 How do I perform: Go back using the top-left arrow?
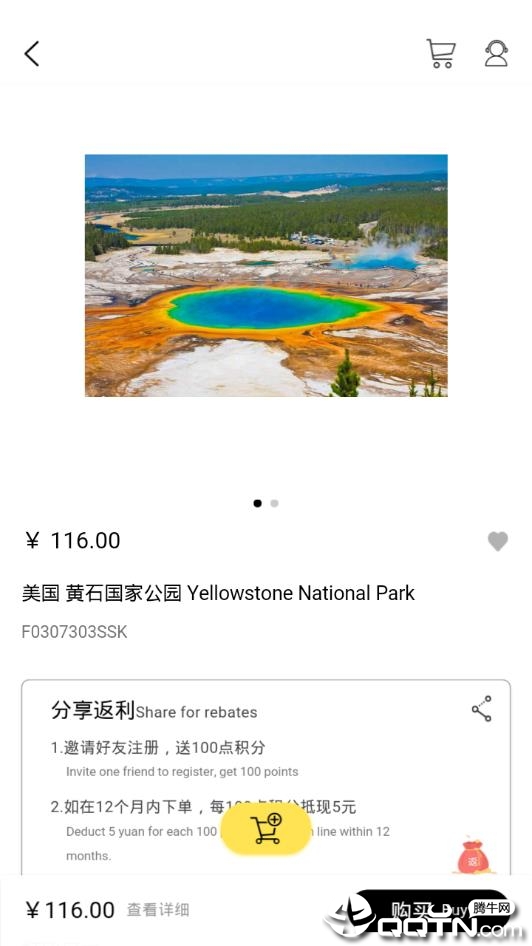point(32,54)
